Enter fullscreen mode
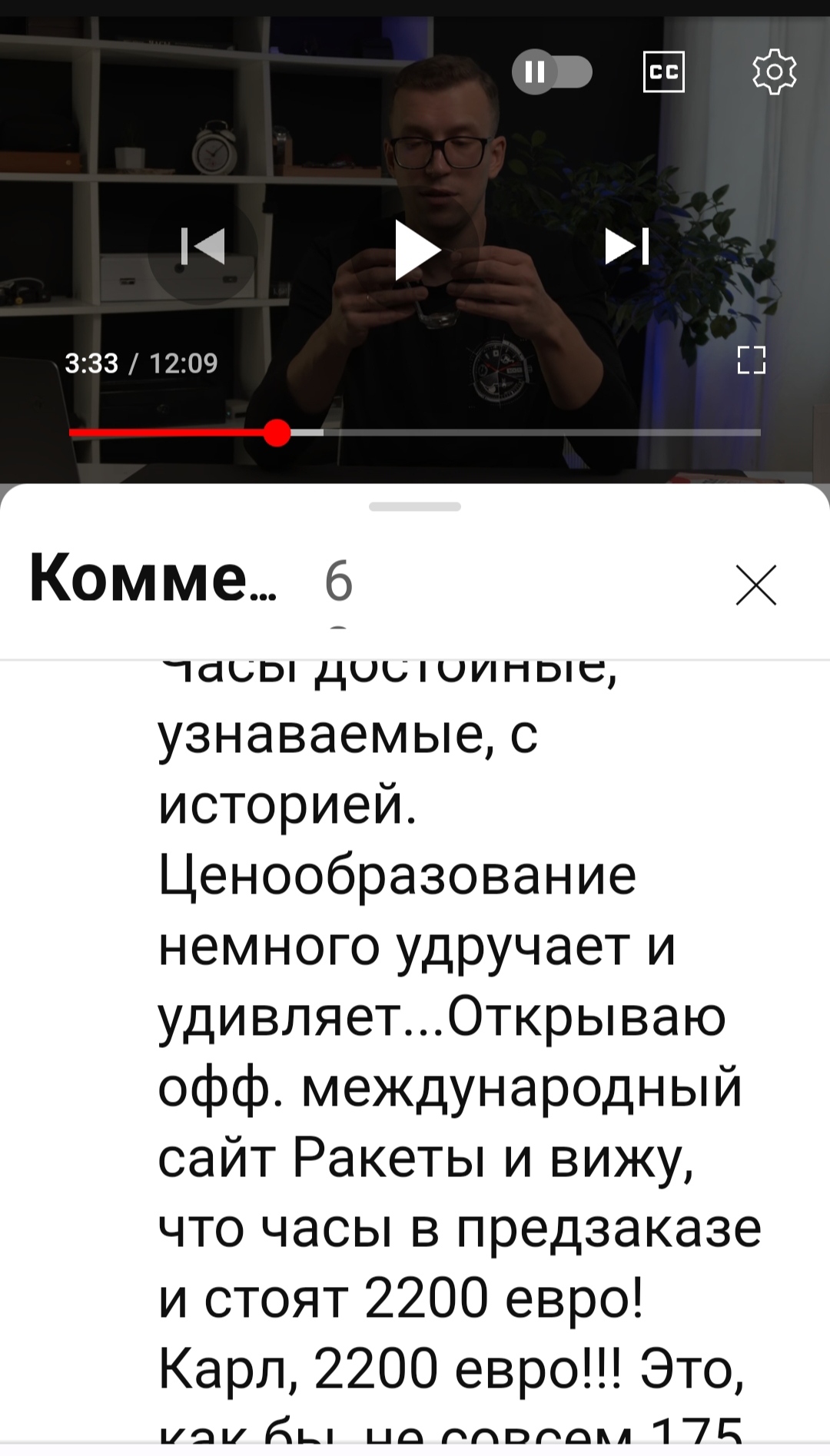This screenshot has height=1456, width=830. point(752,360)
